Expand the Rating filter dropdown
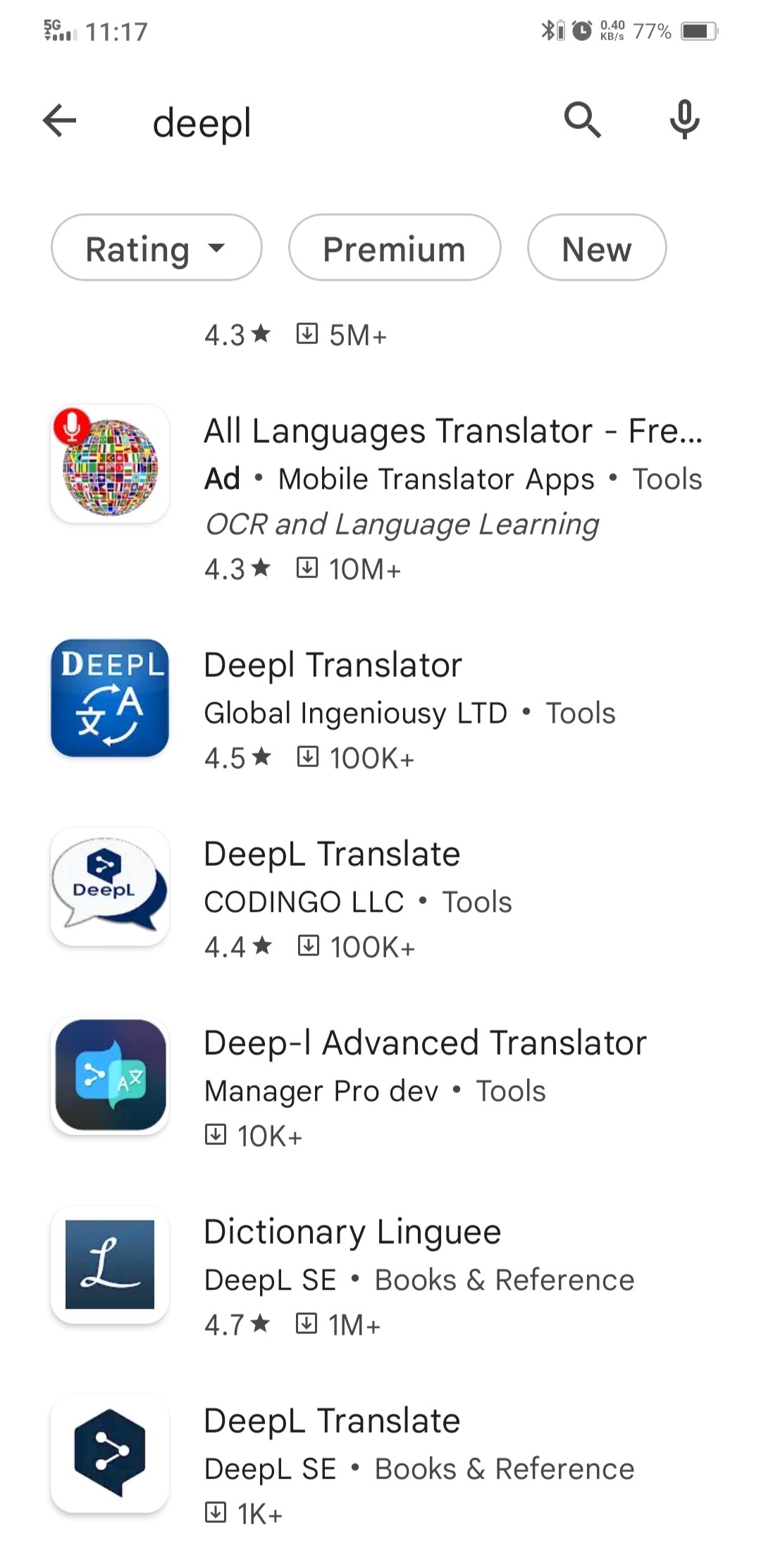The image size is (761, 1568). tap(156, 248)
